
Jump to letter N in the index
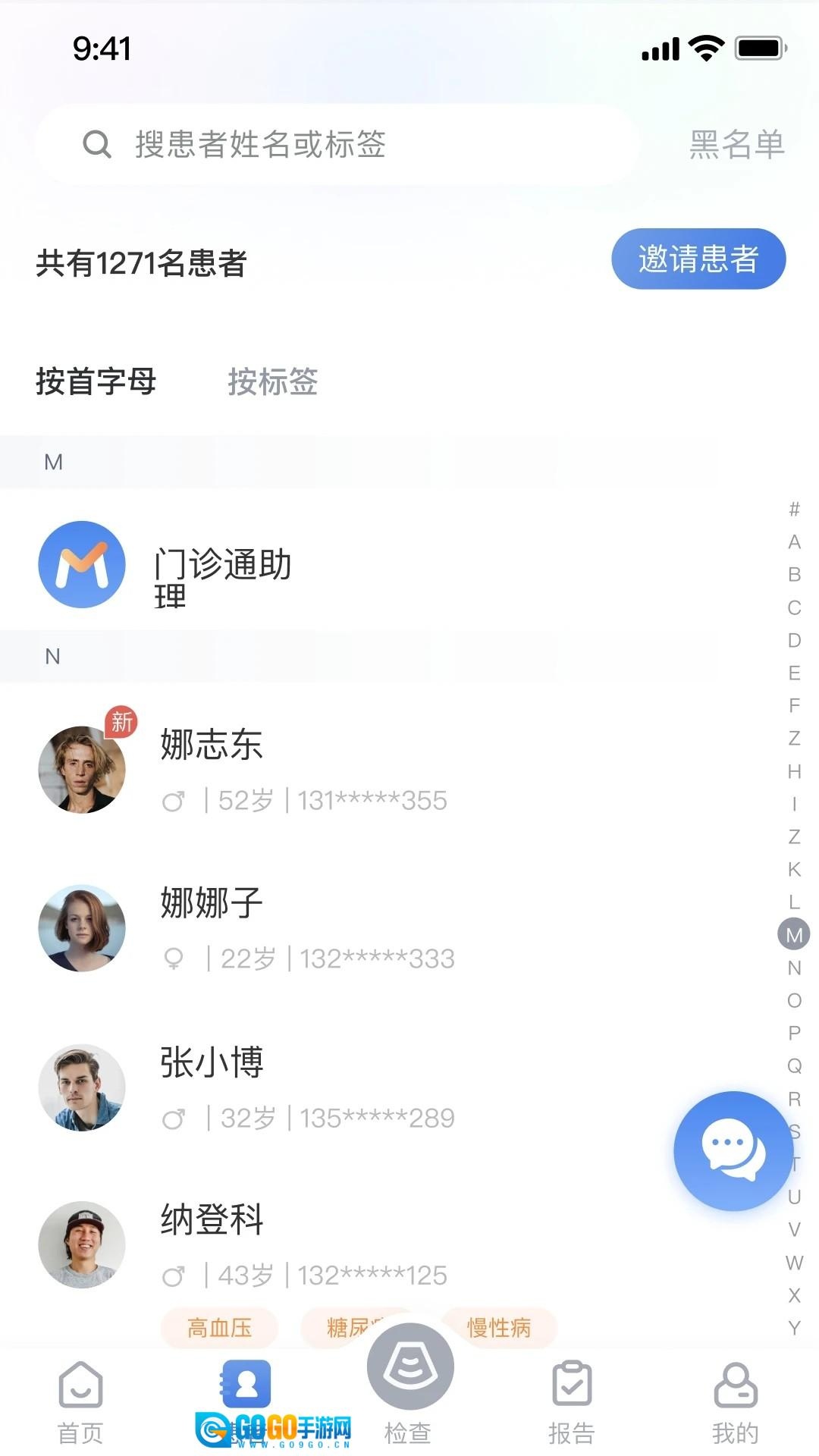point(794,968)
